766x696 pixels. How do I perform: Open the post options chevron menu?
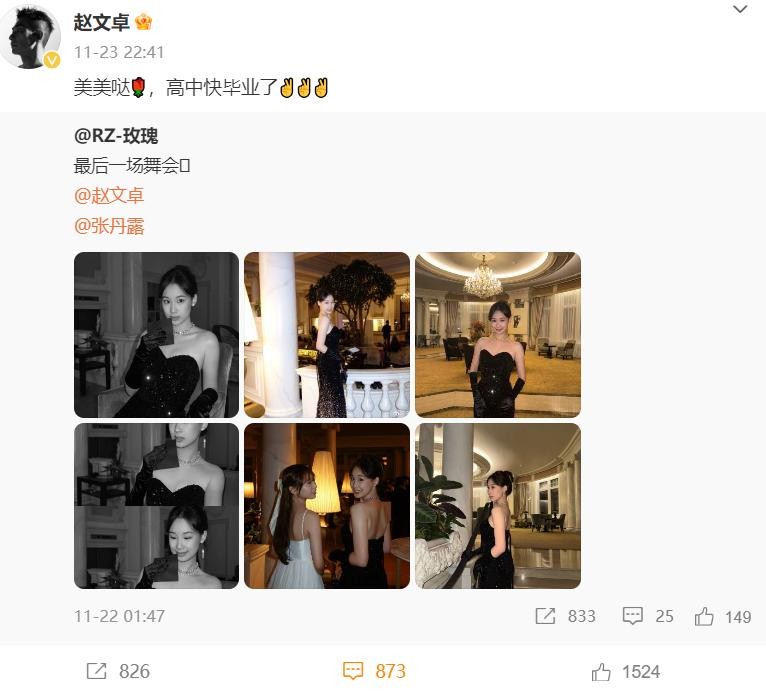coord(740,10)
